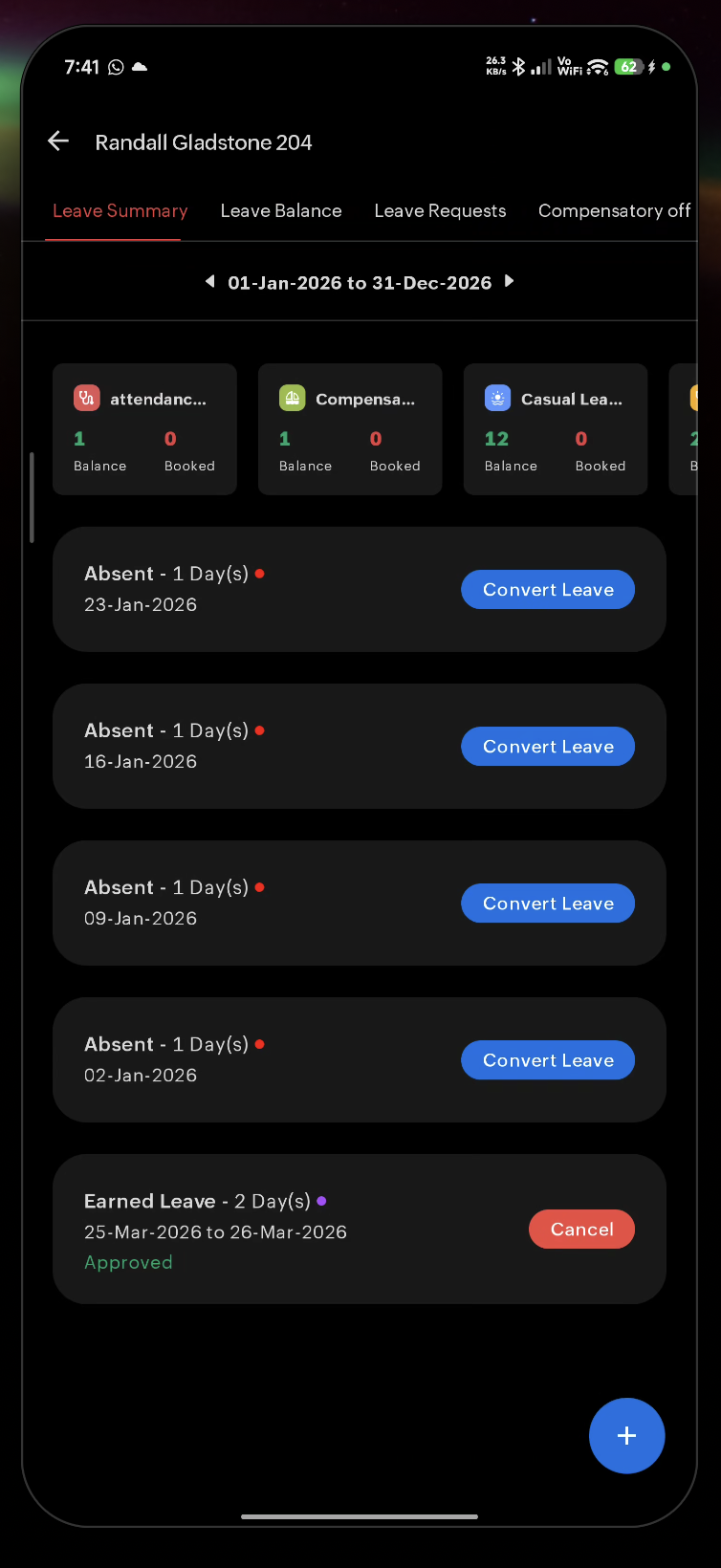Viewport: 721px width, 1568px height.
Task: Open the attendance leave balance card
Action: [144, 429]
